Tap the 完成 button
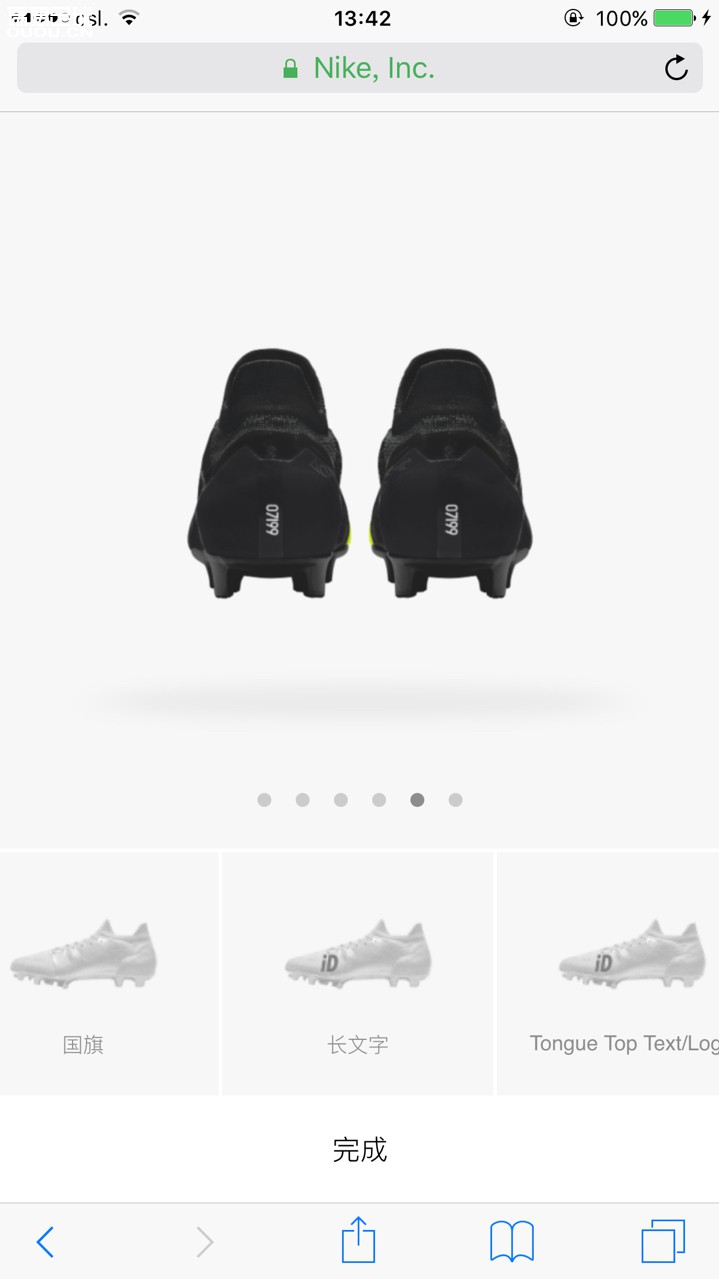 (359, 1149)
